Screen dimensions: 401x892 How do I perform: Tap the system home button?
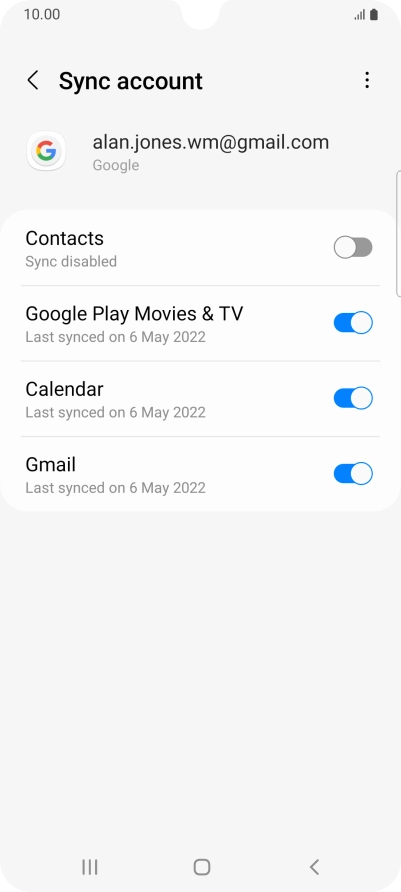201,867
